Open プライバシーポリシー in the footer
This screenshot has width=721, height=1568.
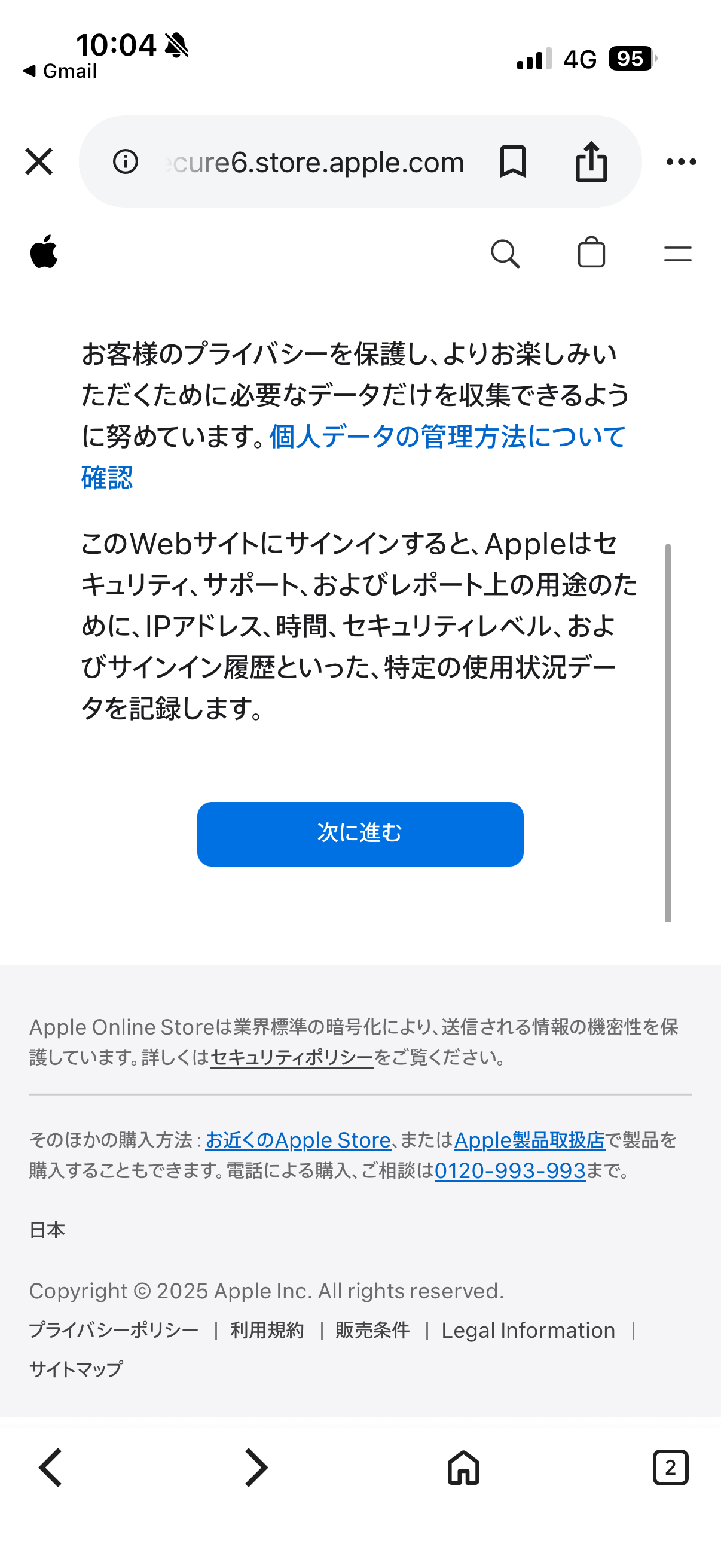click(114, 1330)
